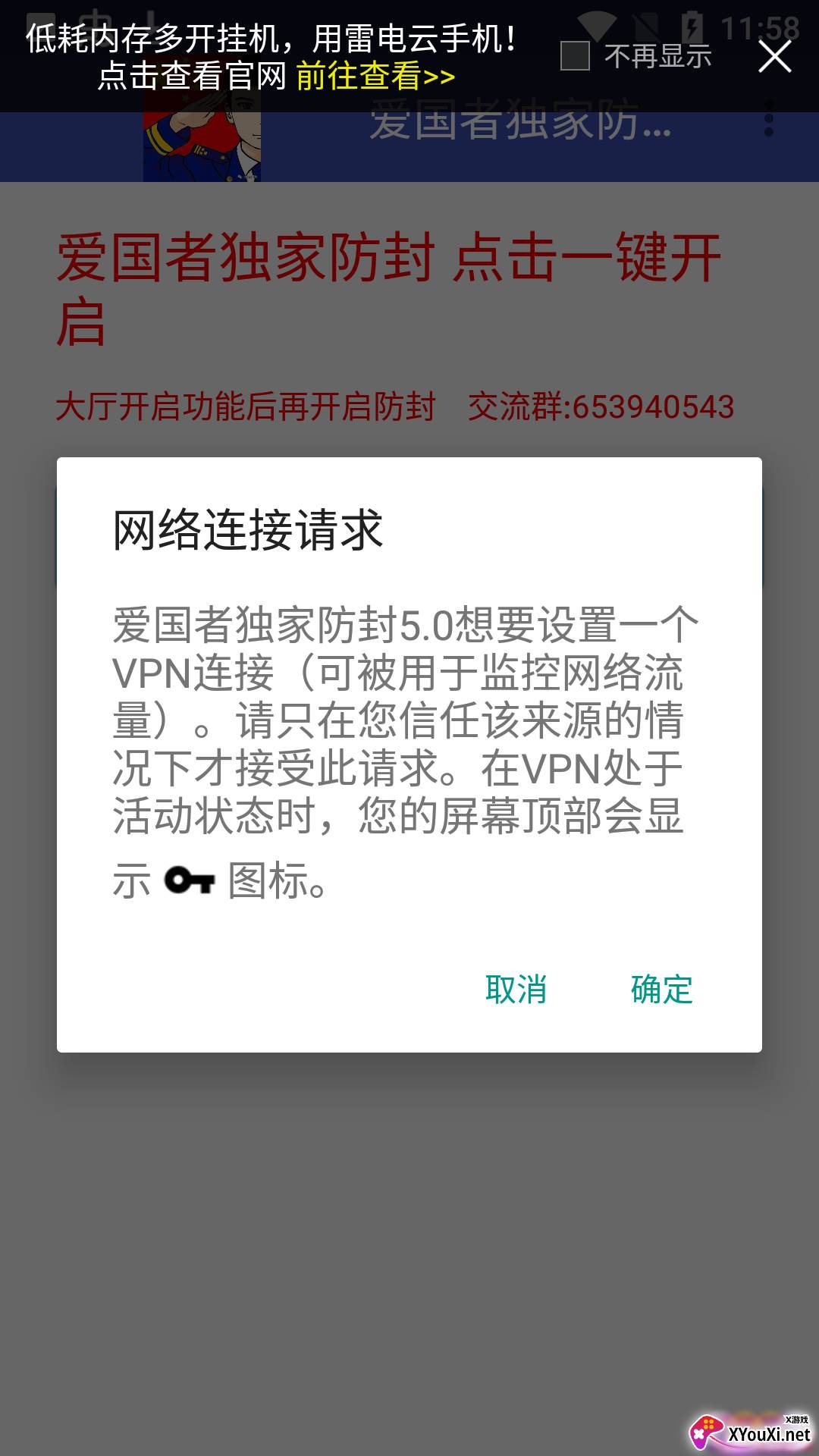Tap 取消 to decline the VPN request
Screen dimensions: 819x1456
[x=516, y=990]
